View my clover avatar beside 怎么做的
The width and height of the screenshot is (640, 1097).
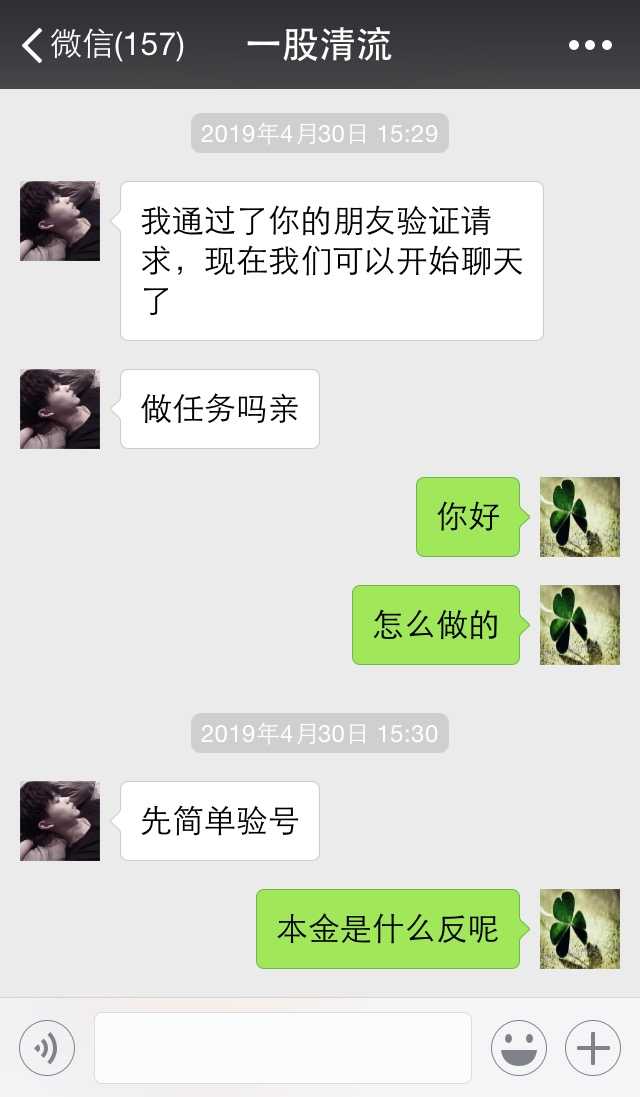coord(580,625)
